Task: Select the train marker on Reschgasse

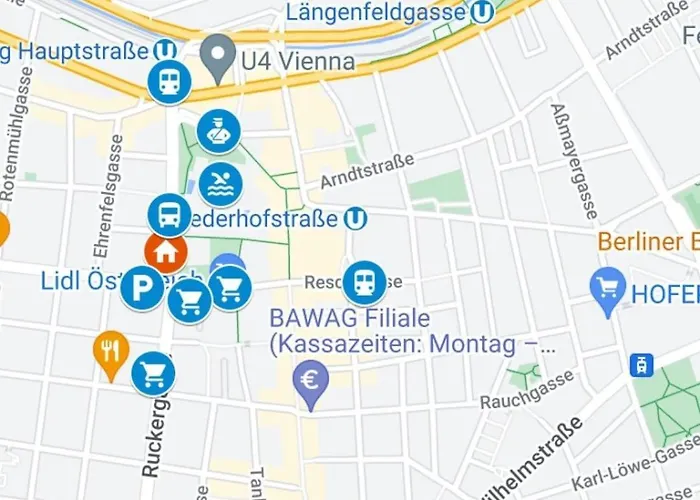Action: [365, 282]
